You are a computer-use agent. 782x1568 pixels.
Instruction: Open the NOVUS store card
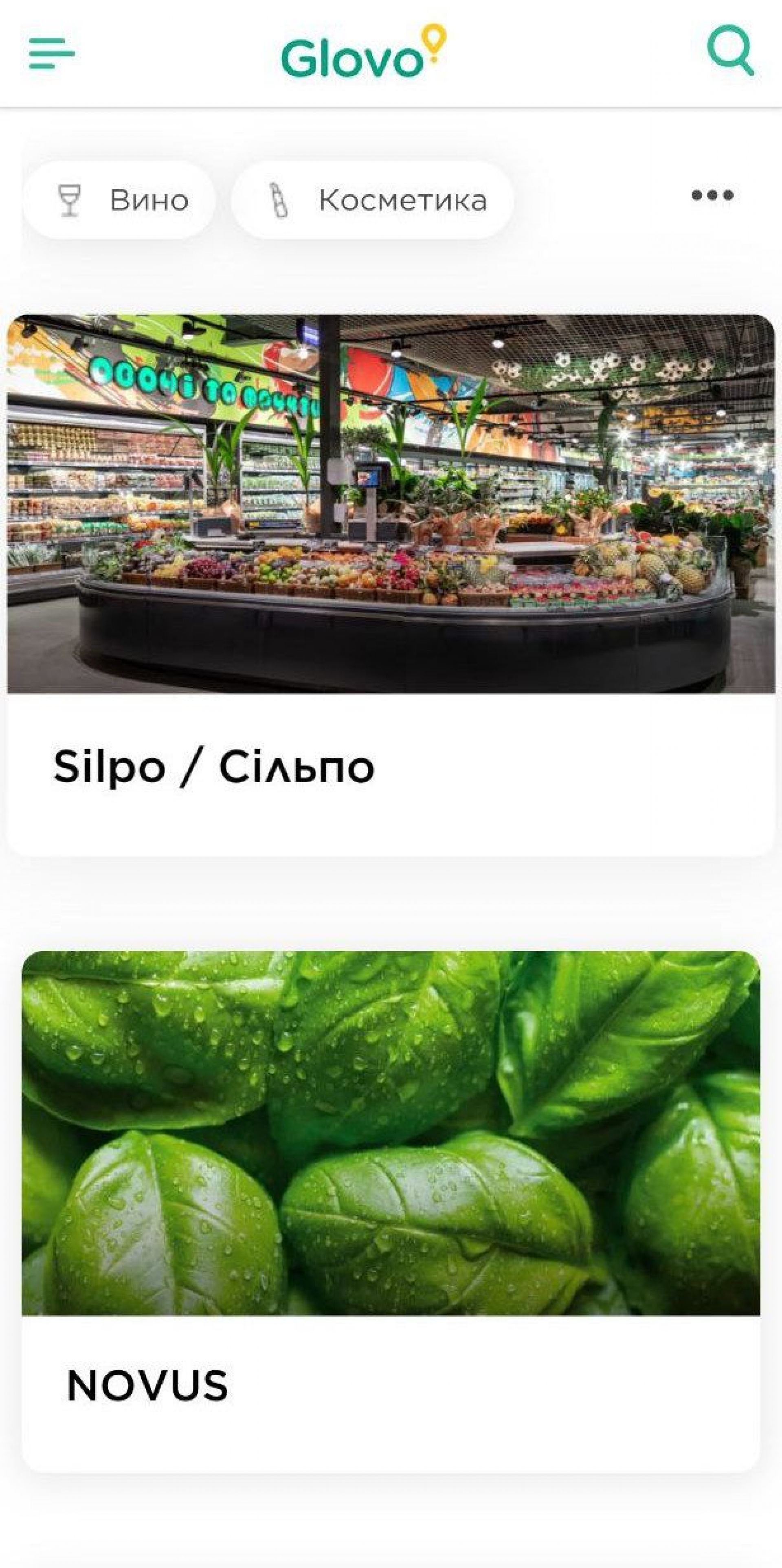(391, 1211)
